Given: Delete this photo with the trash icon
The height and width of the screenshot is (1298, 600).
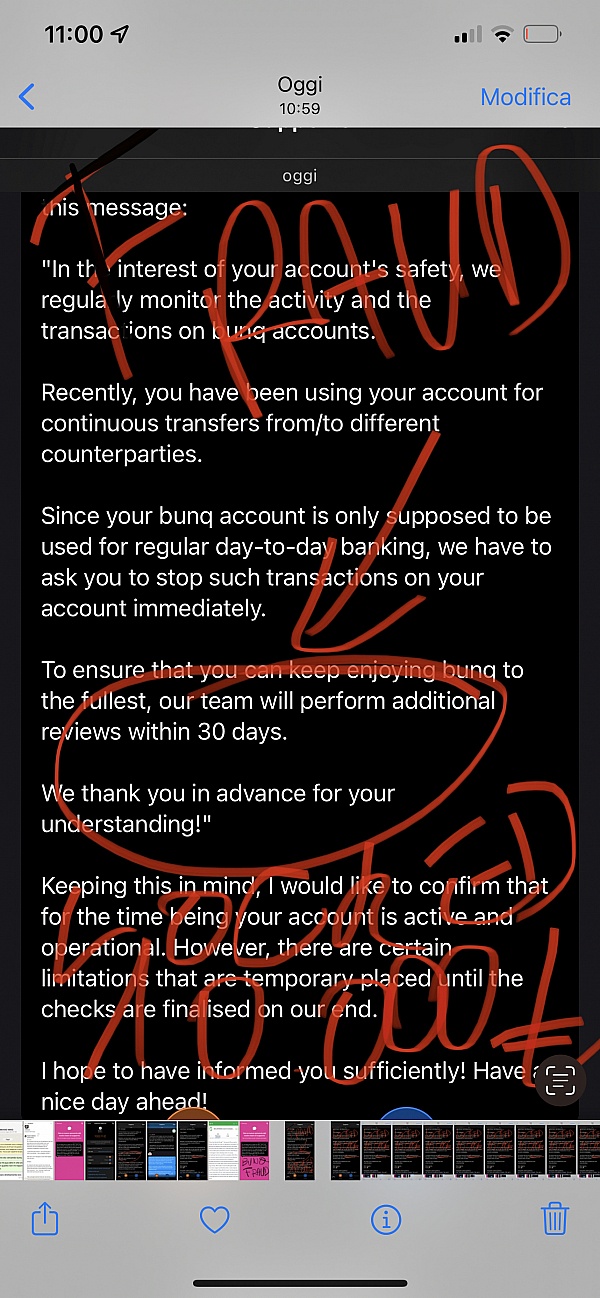Looking at the screenshot, I should 554,1219.
